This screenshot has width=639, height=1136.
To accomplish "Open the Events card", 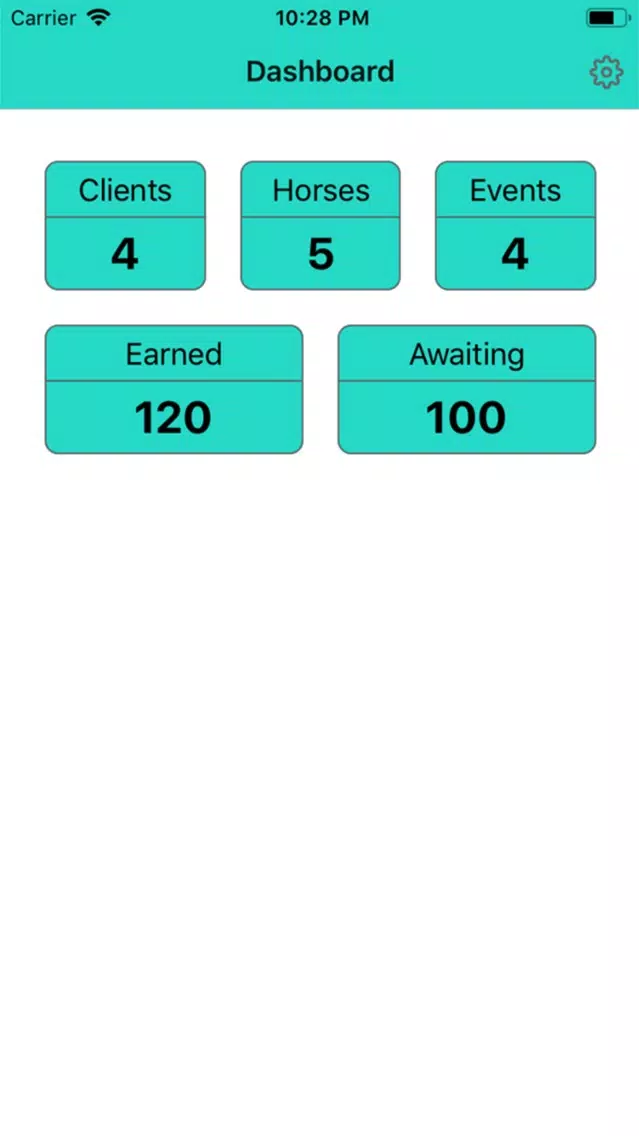I will (x=515, y=225).
